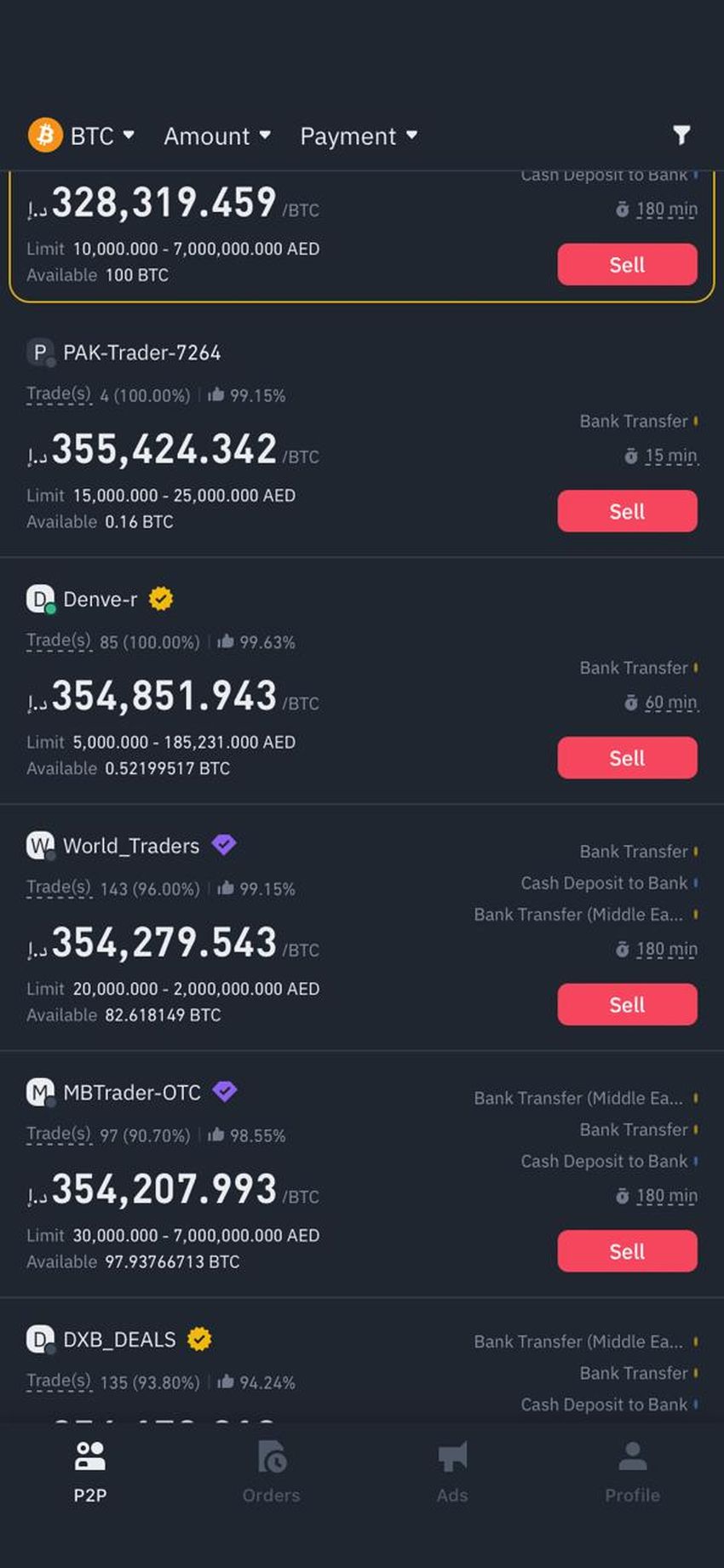Select the P2P tab
This screenshot has height=1568, width=724.
point(90,1472)
